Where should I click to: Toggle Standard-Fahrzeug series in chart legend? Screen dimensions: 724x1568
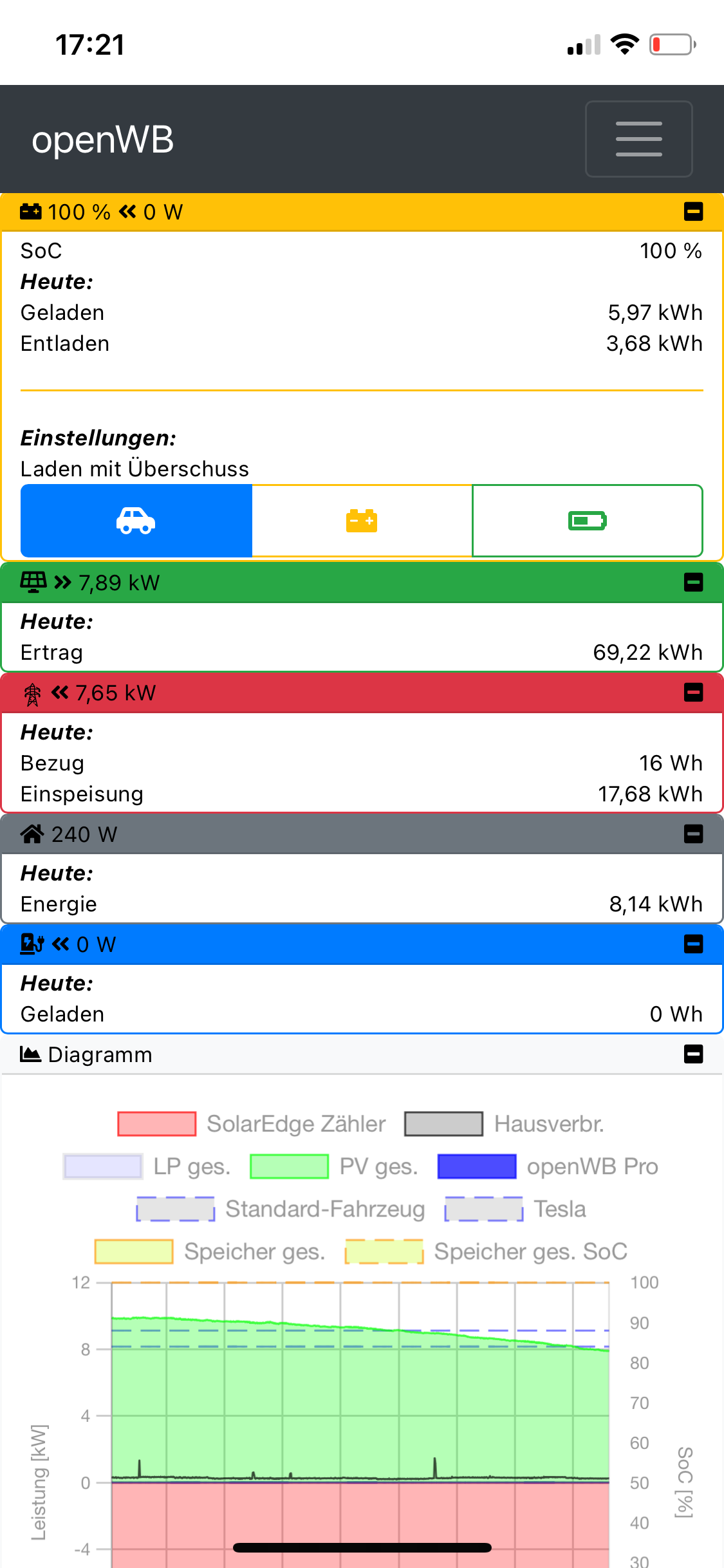(281, 1209)
